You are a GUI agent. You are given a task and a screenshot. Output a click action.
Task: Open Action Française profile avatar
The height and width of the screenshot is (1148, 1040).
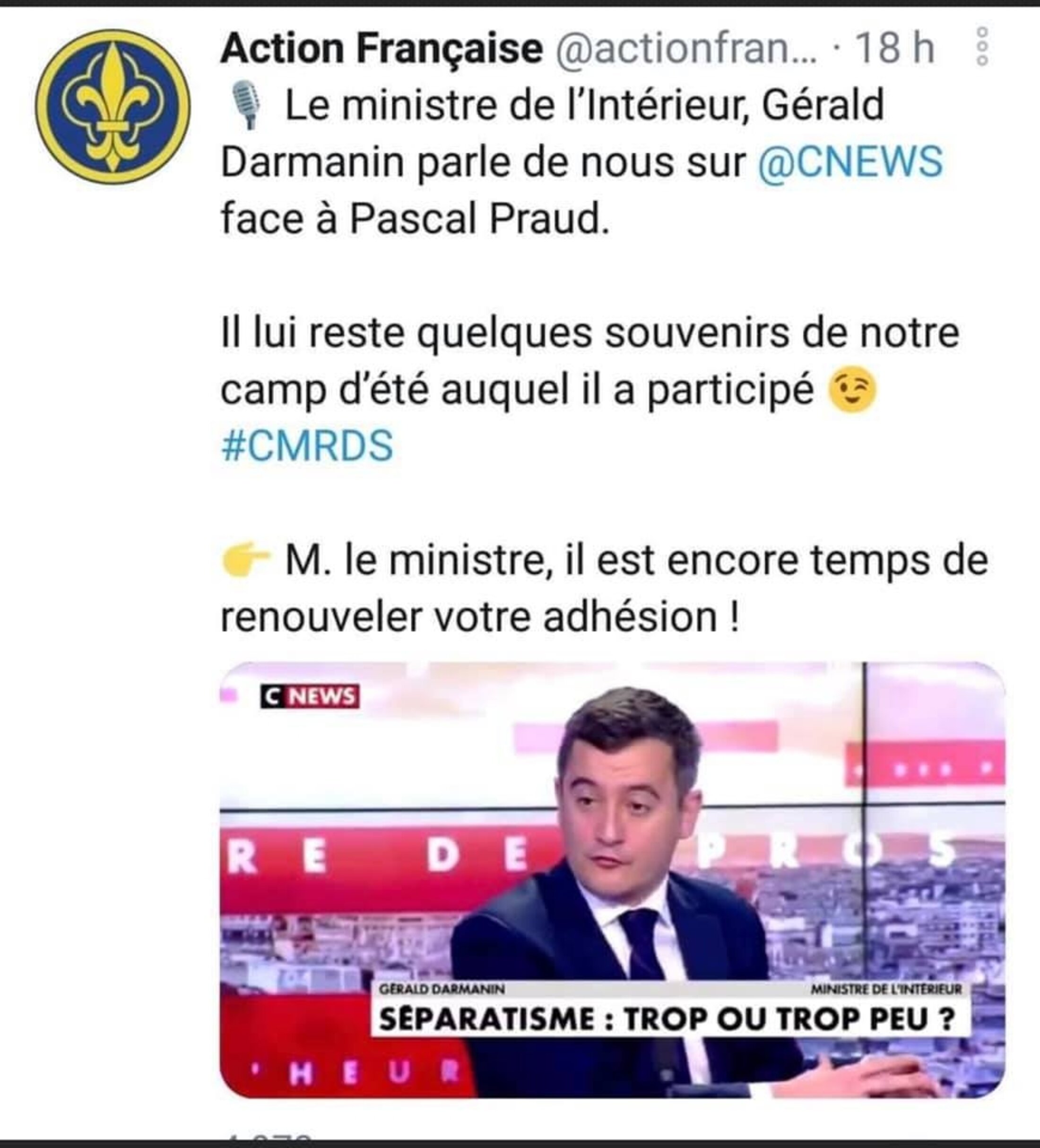[113, 107]
